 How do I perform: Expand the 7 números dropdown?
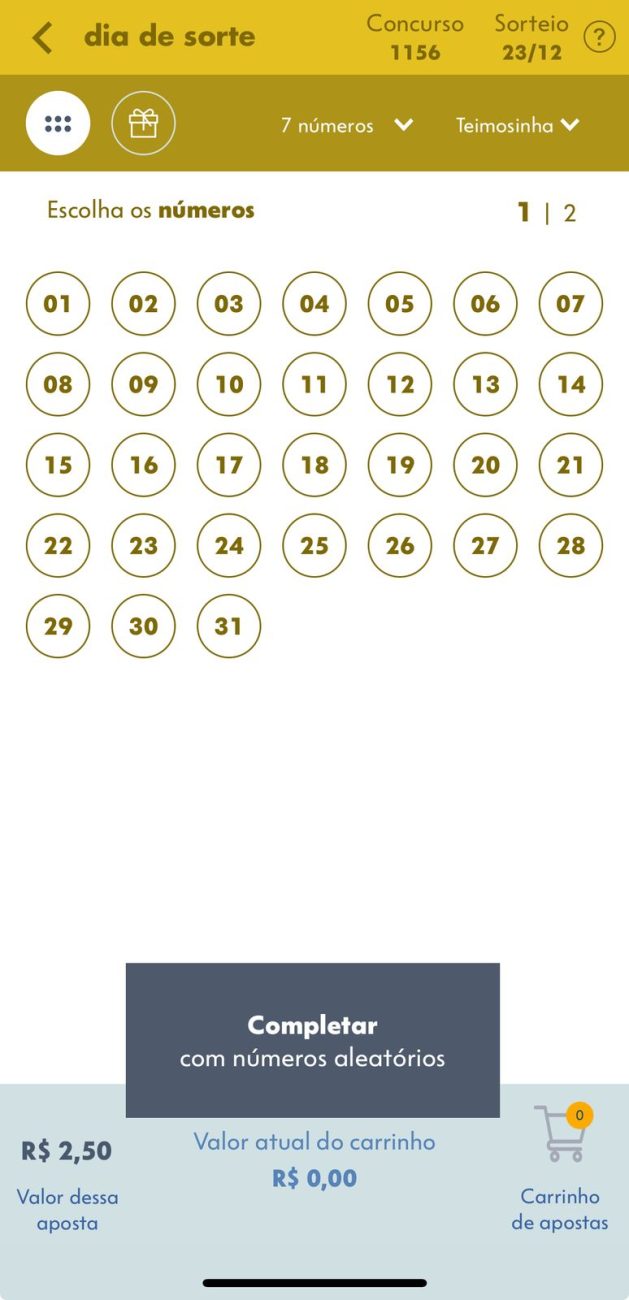[x=346, y=125]
